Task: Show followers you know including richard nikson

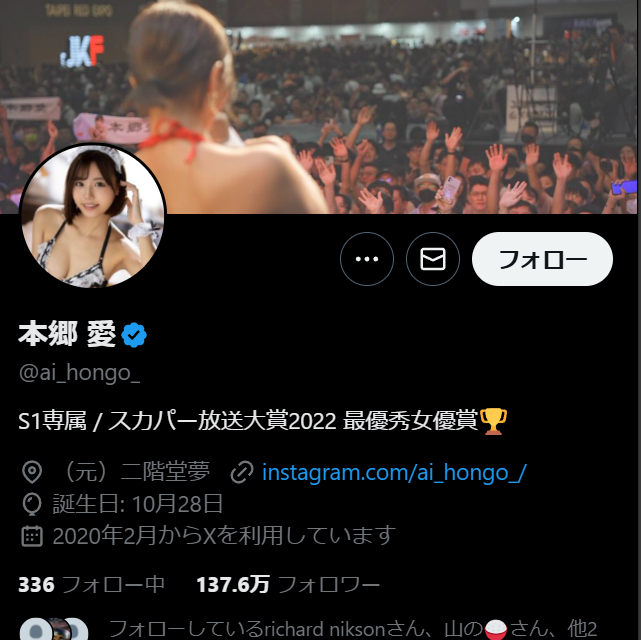Action: pyautogui.click(x=350, y=629)
